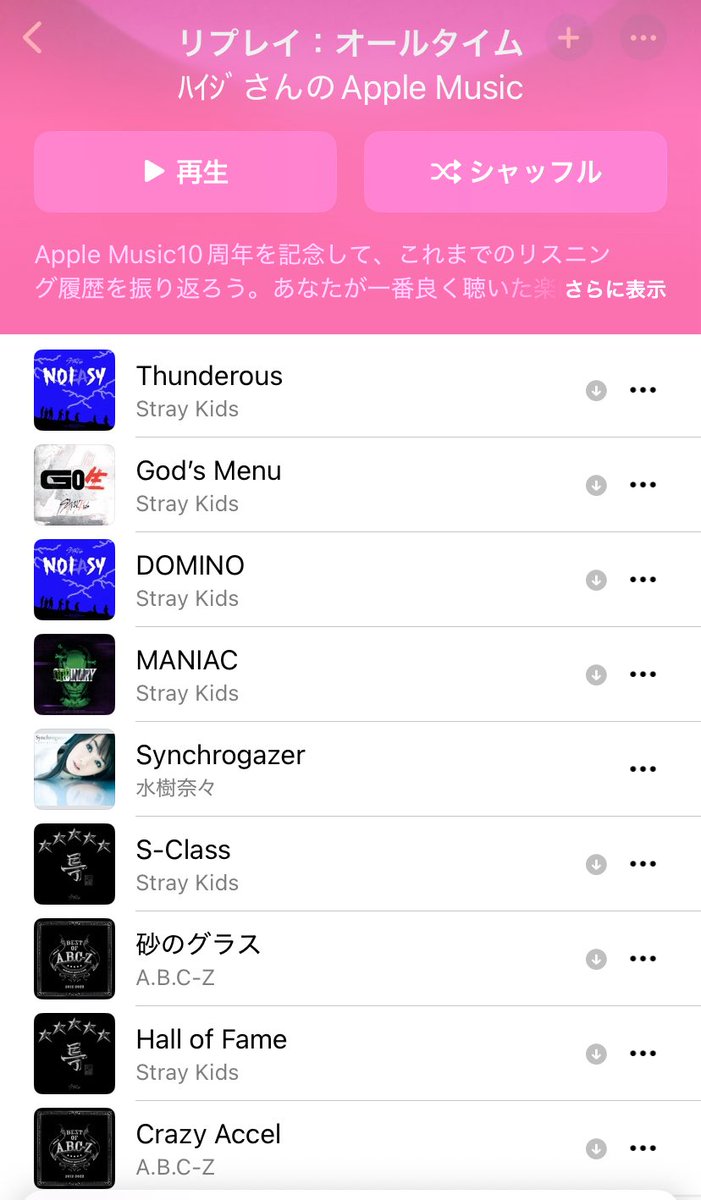This screenshot has width=701, height=1200.
Task: Add this playlist with the plus icon
Action: tap(568, 39)
